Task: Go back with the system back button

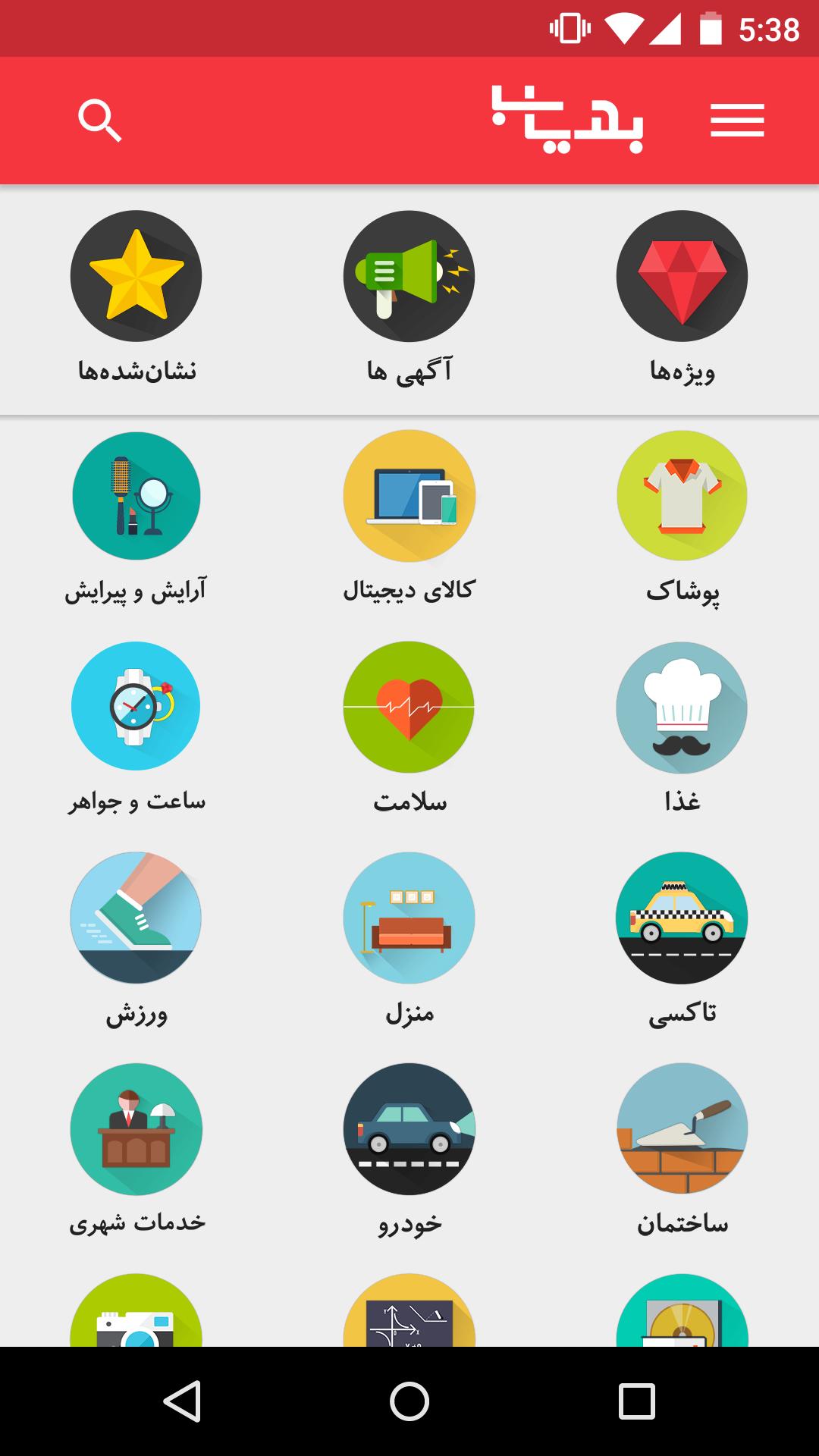Action: (x=182, y=1401)
